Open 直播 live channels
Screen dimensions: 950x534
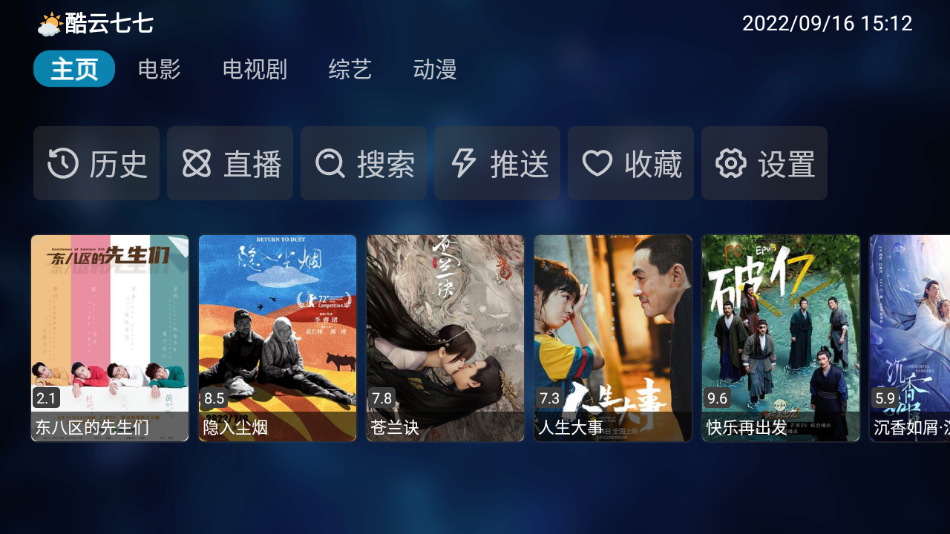click(x=230, y=163)
